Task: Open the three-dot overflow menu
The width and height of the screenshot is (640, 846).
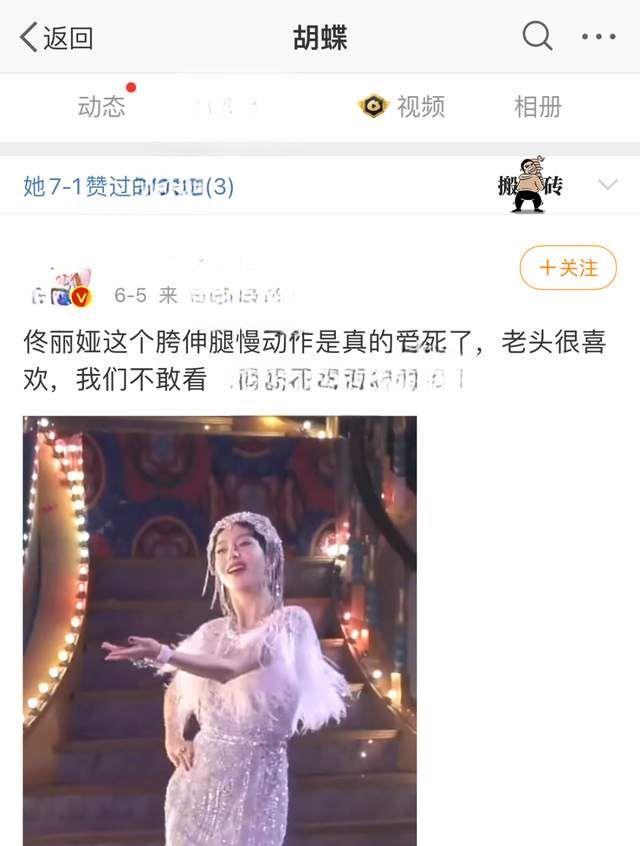Action: point(598,37)
